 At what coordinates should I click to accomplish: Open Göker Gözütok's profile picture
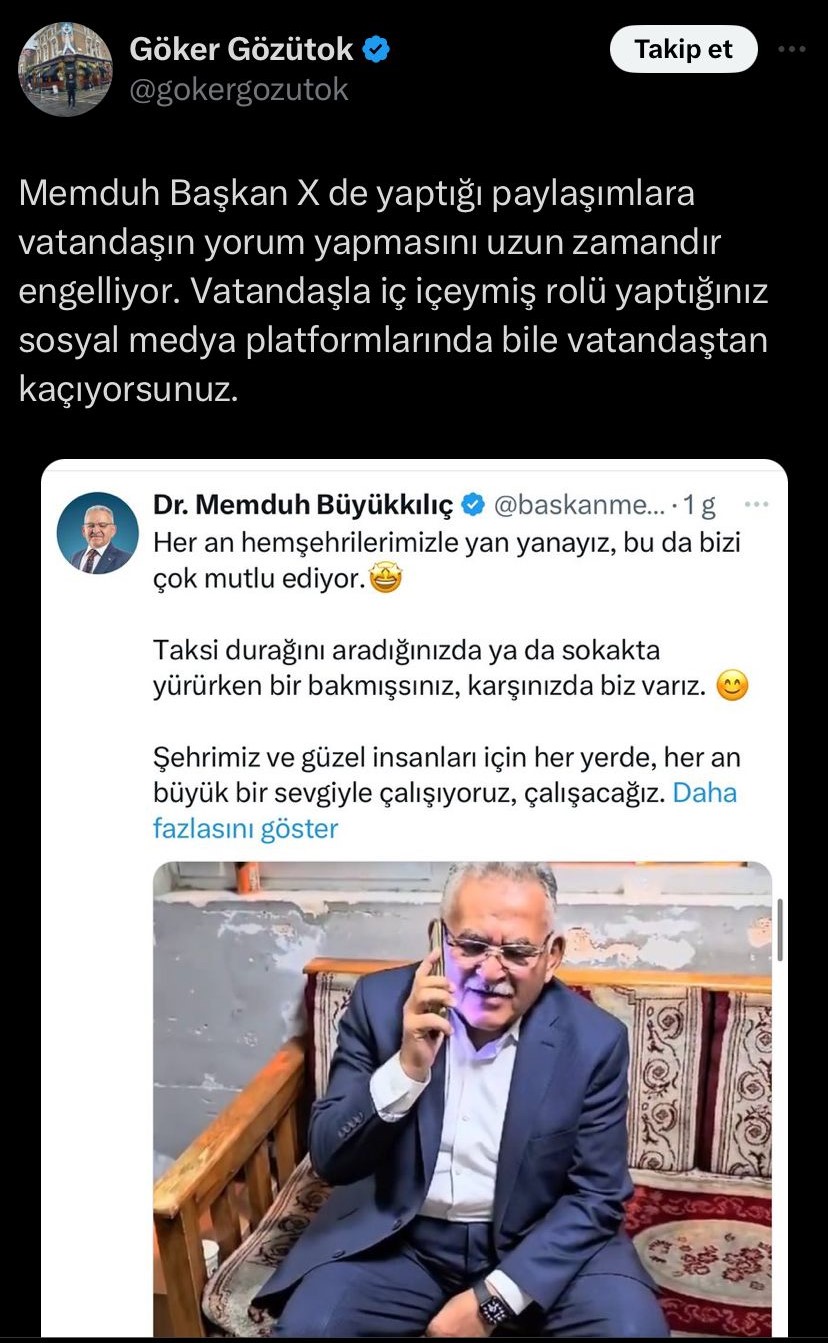coord(65,69)
